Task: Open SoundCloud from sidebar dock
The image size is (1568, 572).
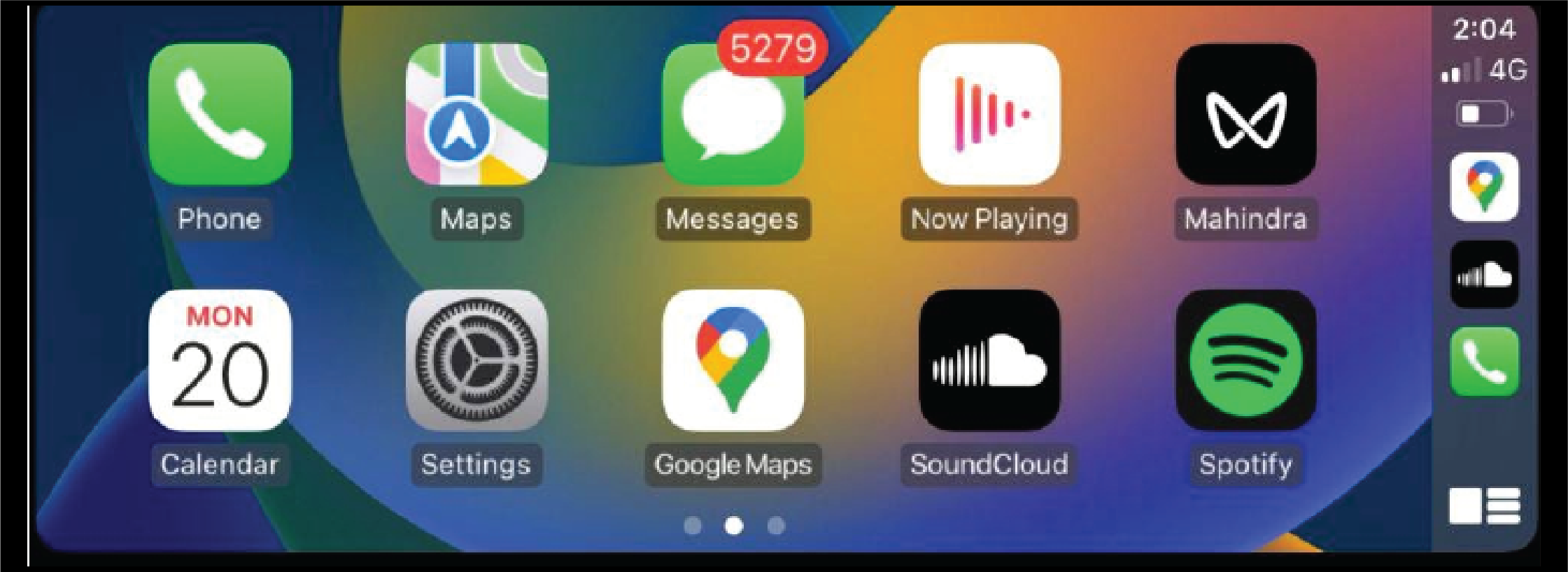Action: (1484, 275)
